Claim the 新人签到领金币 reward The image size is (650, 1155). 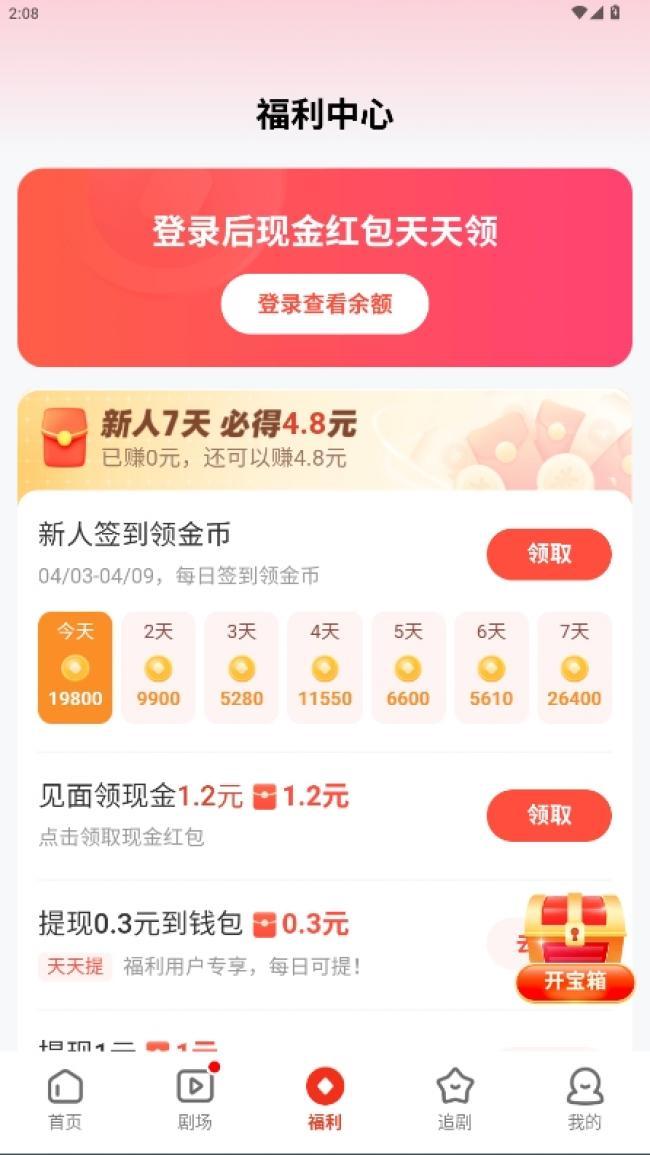549,554
